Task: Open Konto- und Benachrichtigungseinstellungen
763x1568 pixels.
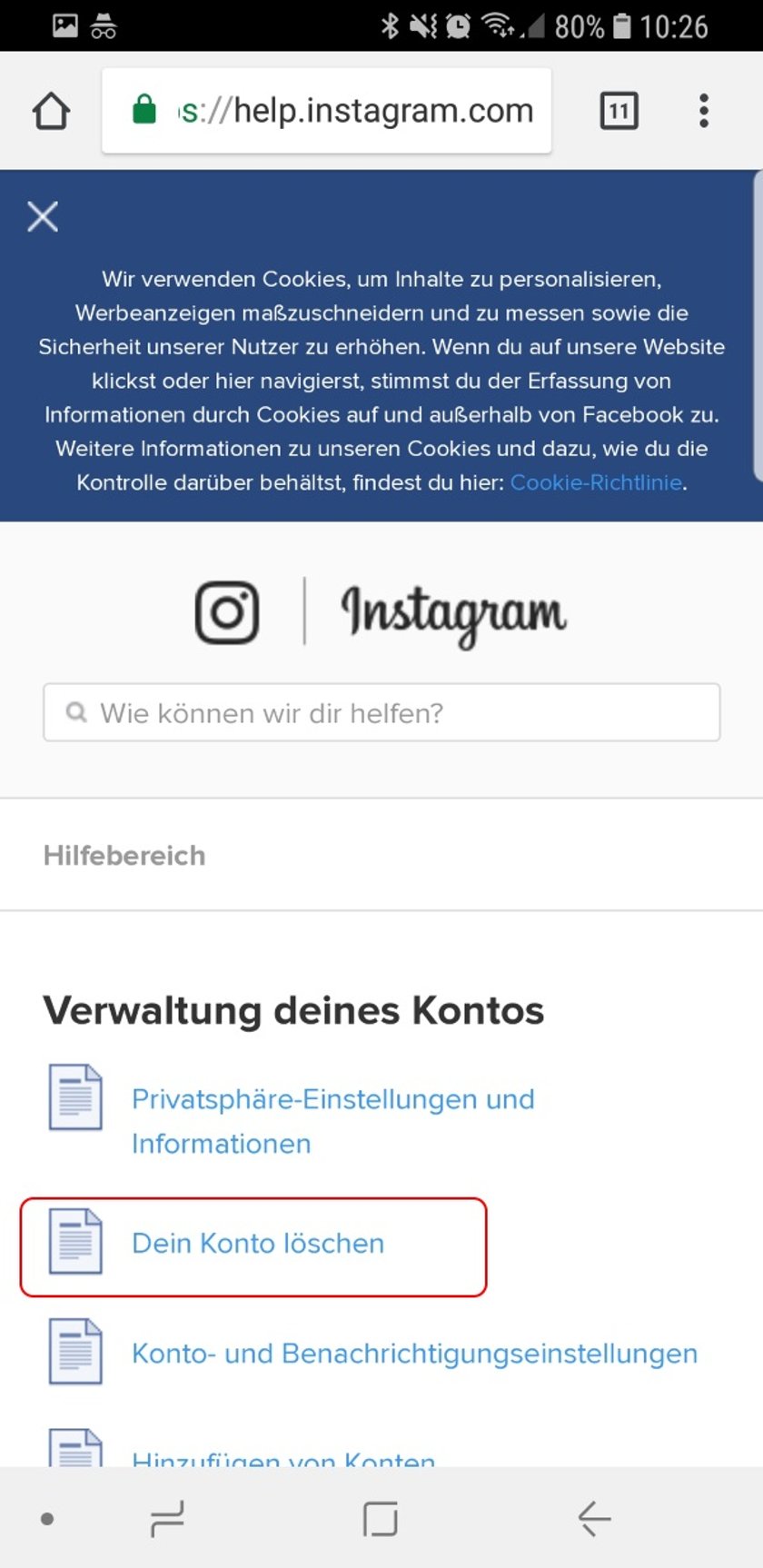Action: coord(414,1354)
